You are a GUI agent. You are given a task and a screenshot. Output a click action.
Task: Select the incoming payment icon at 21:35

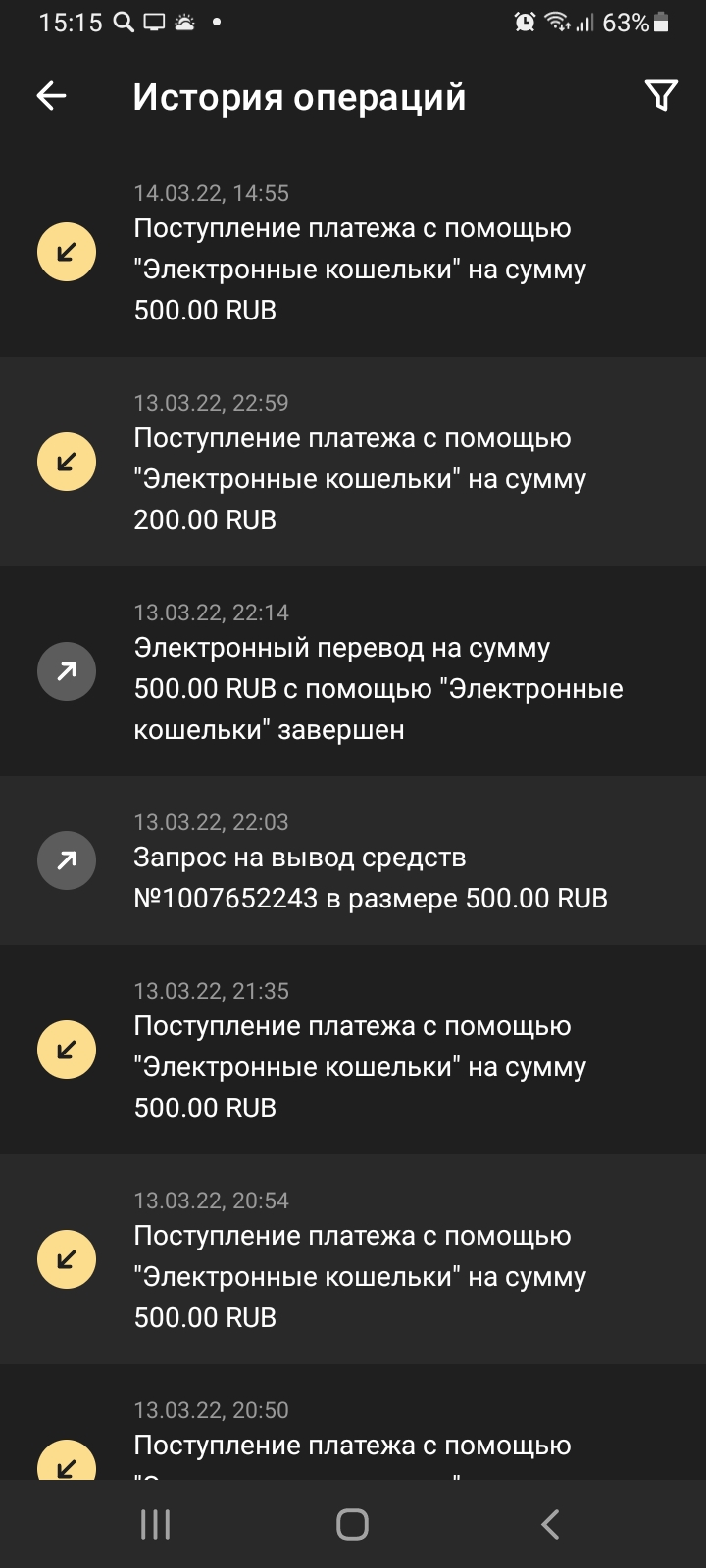(x=66, y=1049)
